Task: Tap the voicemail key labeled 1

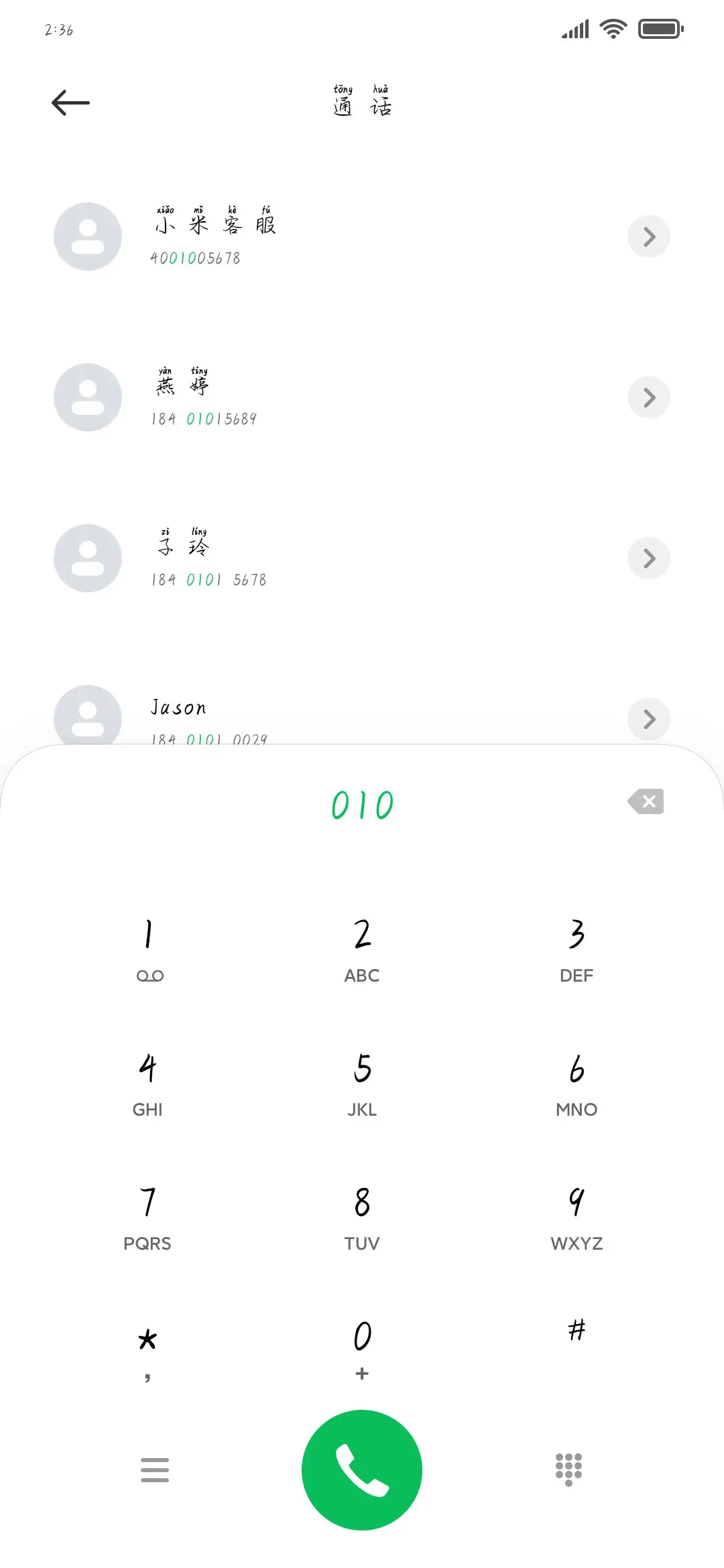Action: point(149,948)
